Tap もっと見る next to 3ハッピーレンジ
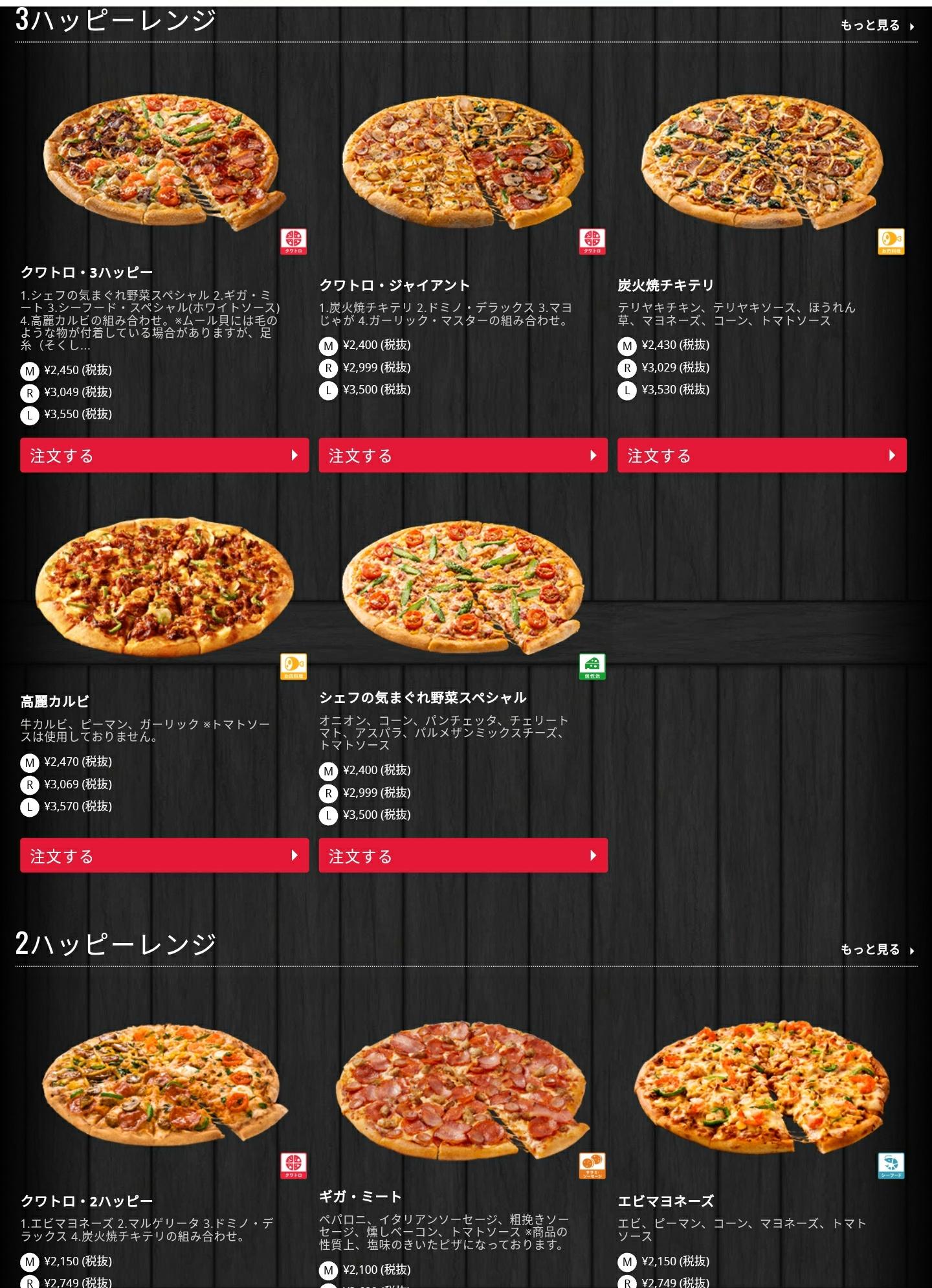 coord(877,26)
